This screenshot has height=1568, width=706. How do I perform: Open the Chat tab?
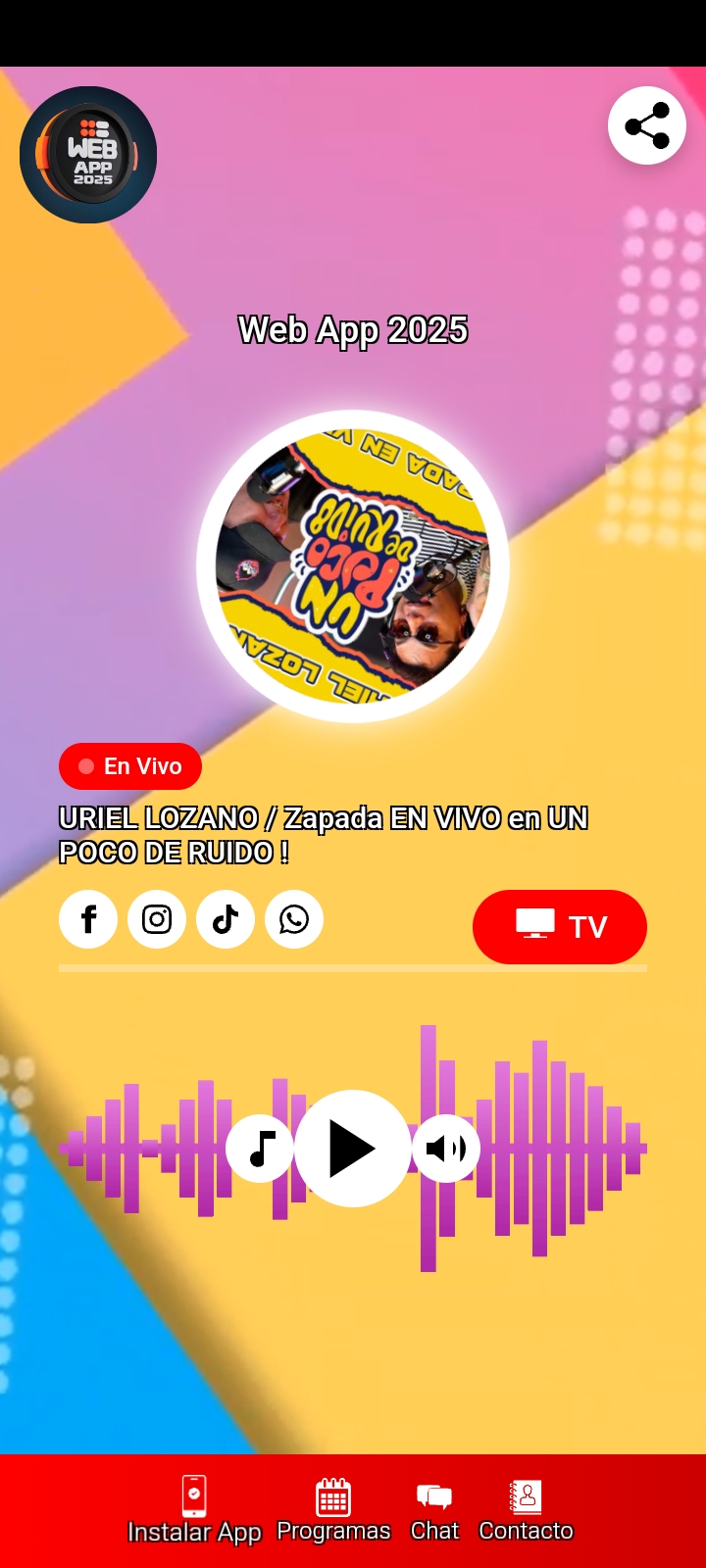click(434, 1512)
